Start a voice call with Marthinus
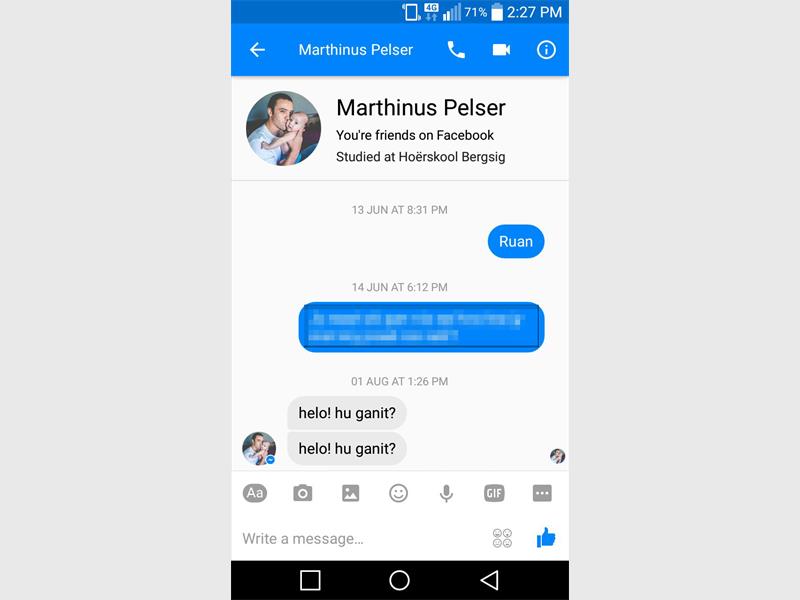The width and height of the screenshot is (800, 600). 456,50
